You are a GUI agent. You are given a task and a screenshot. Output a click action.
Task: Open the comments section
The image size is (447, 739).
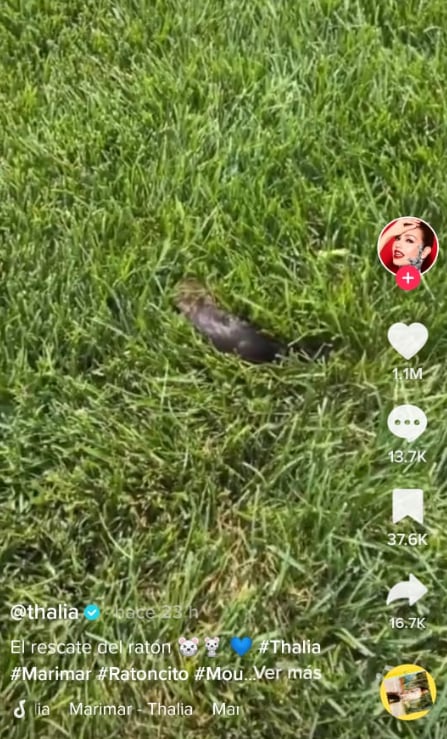click(407, 423)
